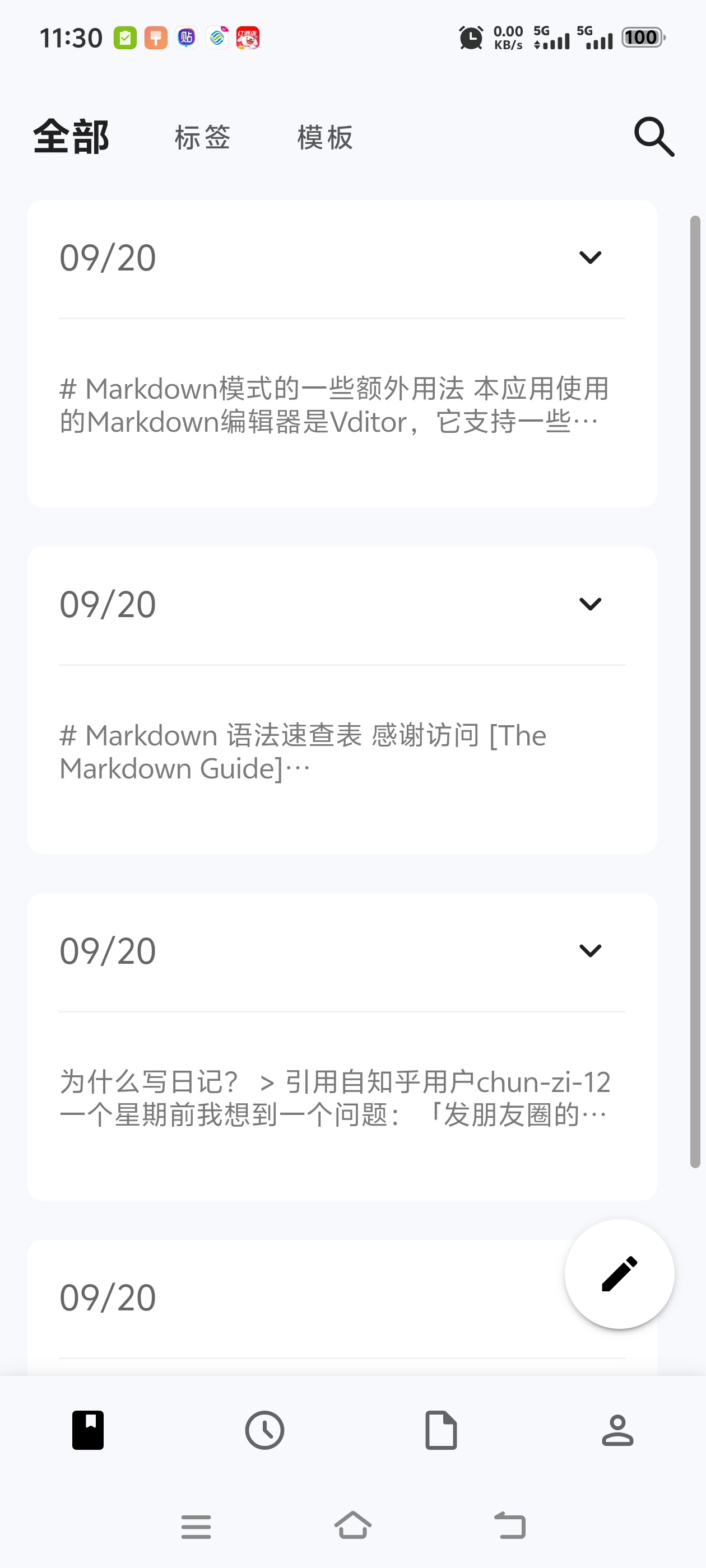
Task: Compose a new note with the pencil button
Action: (619, 1273)
